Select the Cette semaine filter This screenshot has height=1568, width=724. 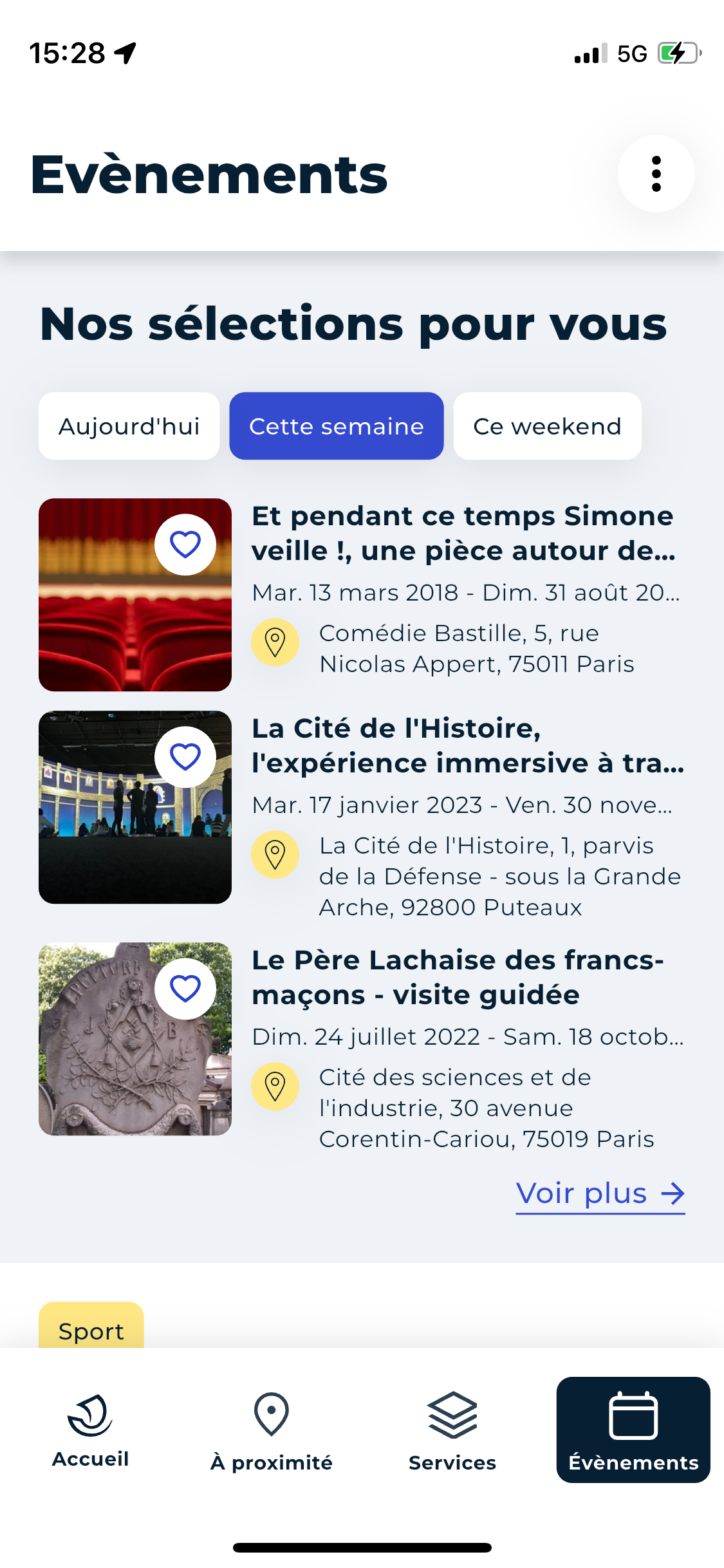click(336, 426)
